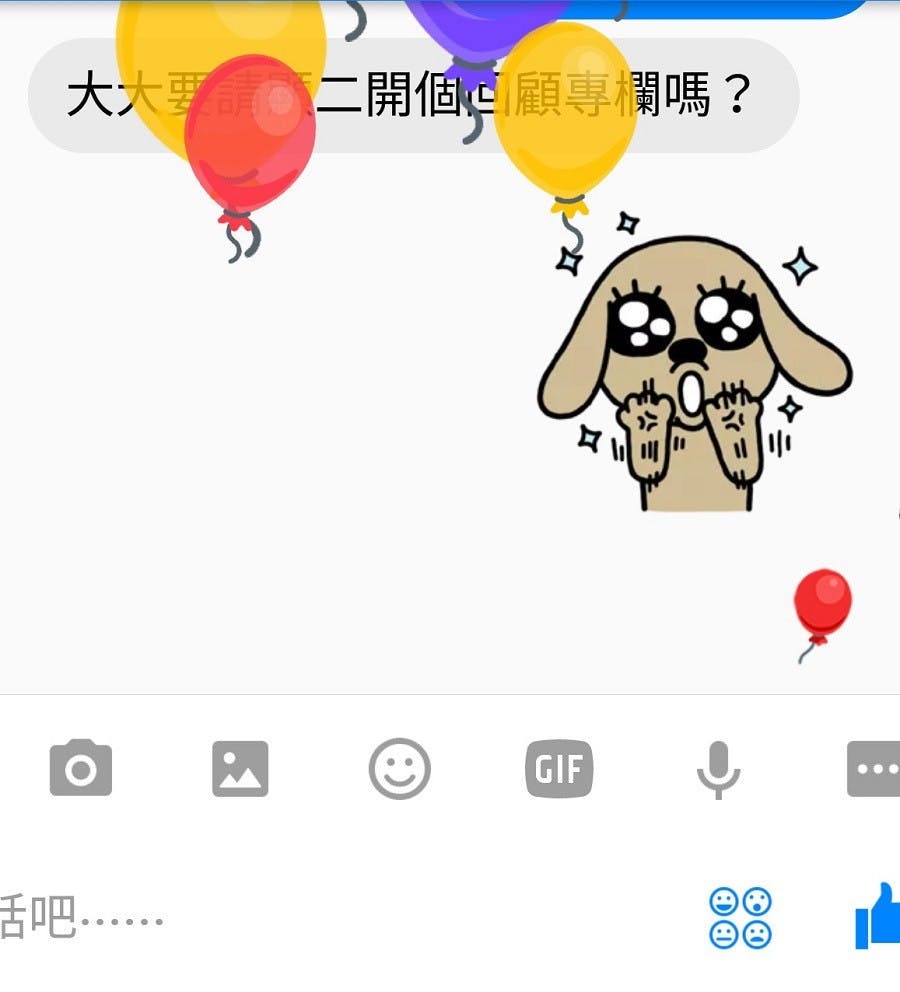Send a thumbs-up like
Viewport: 900px width, 992px height.
pos(879,915)
